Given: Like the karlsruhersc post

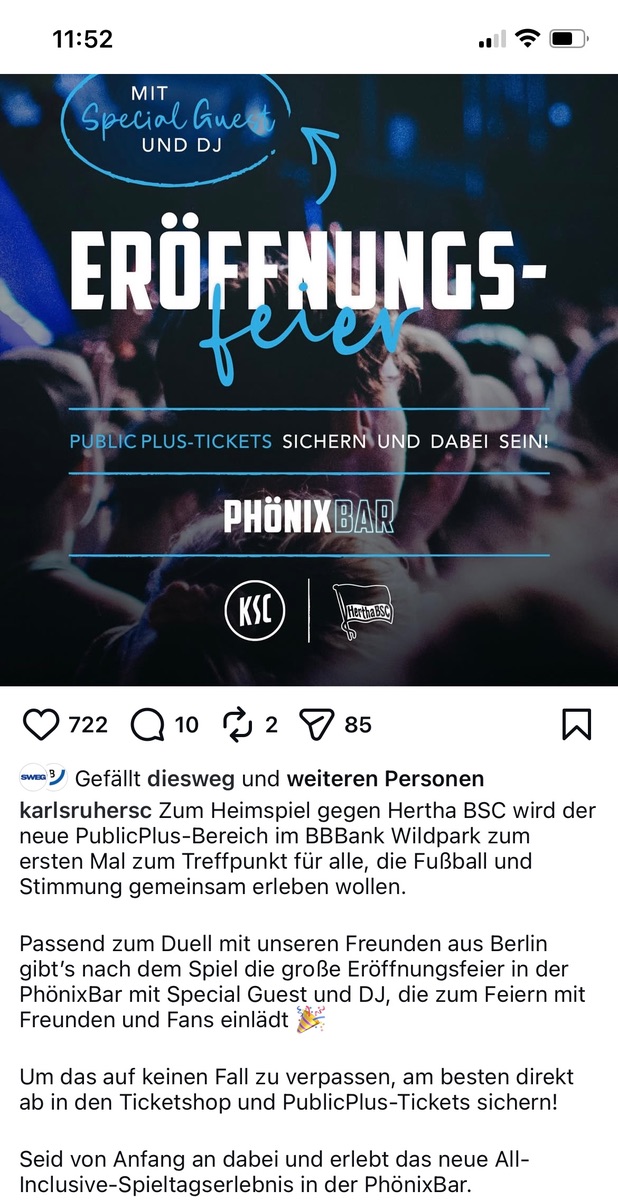Looking at the screenshot, I should pos(40,724).
